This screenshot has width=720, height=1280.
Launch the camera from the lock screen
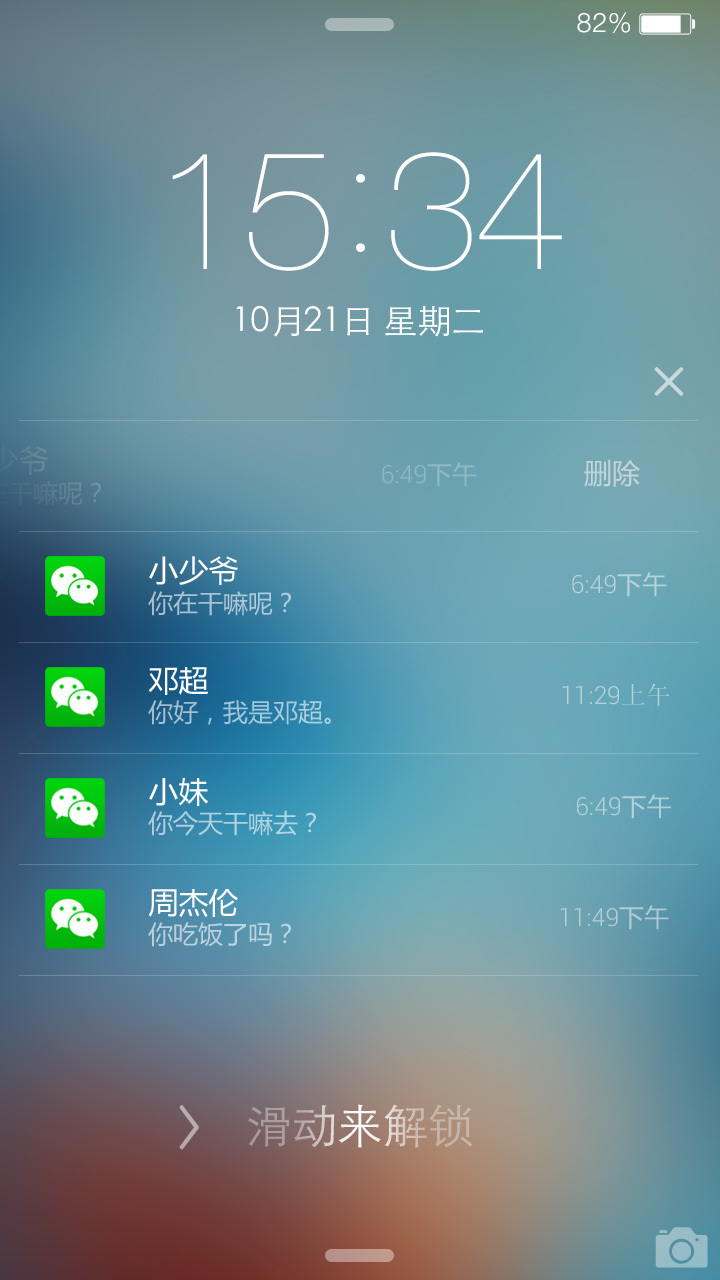[681, 1247]
